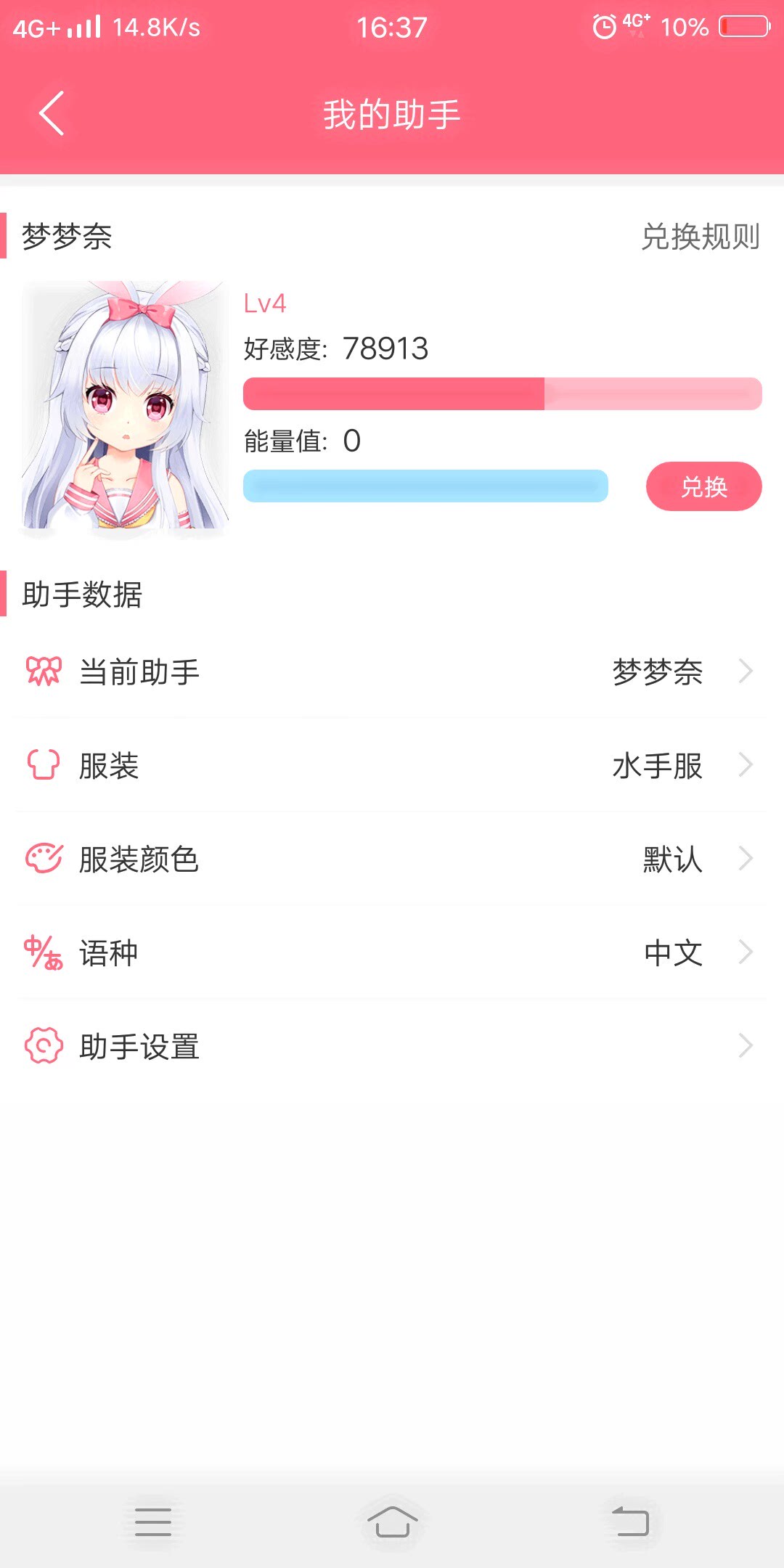Change the 服装 setting

pos(392,765)
